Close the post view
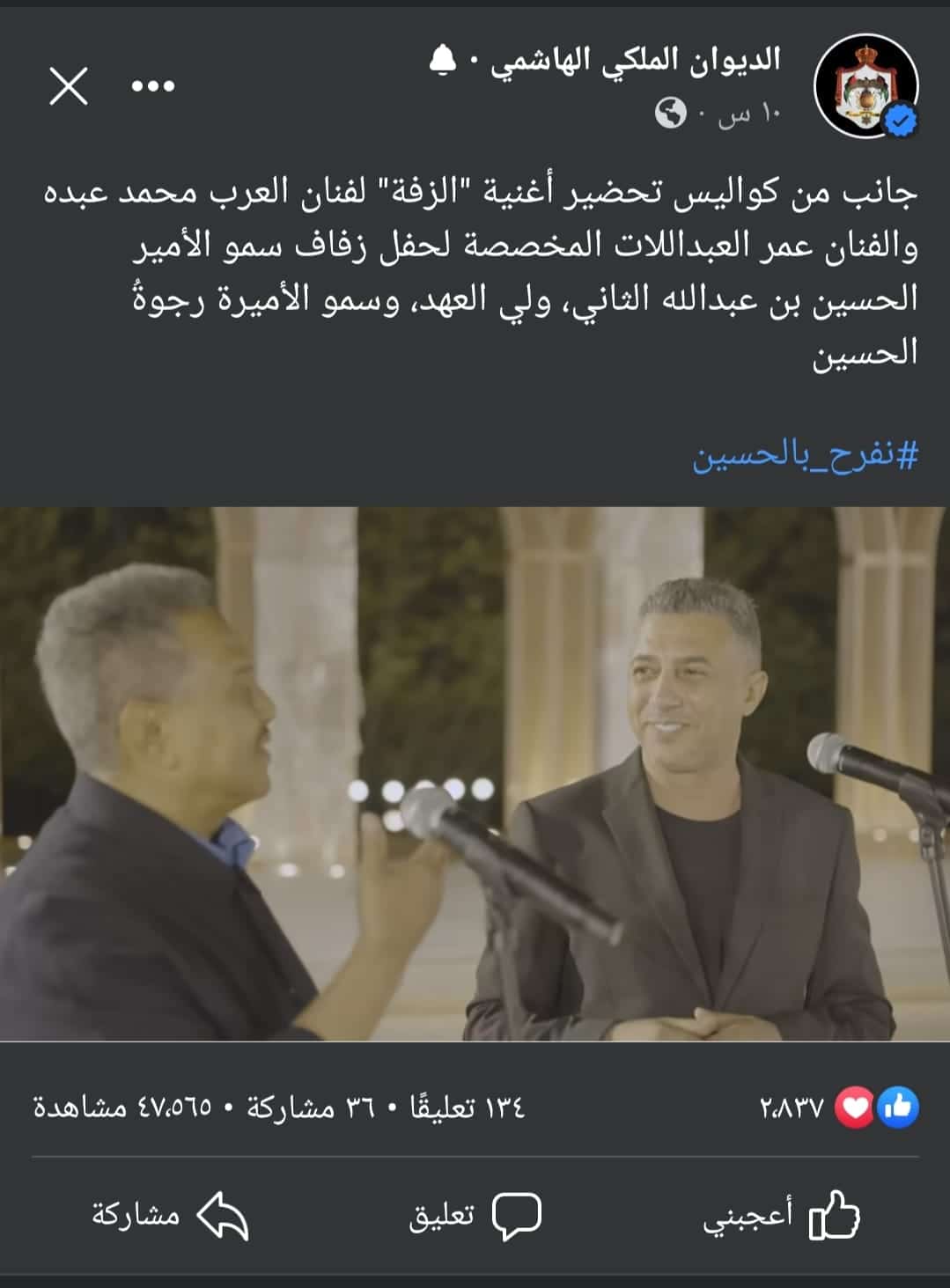 click(x=69, y=86)
